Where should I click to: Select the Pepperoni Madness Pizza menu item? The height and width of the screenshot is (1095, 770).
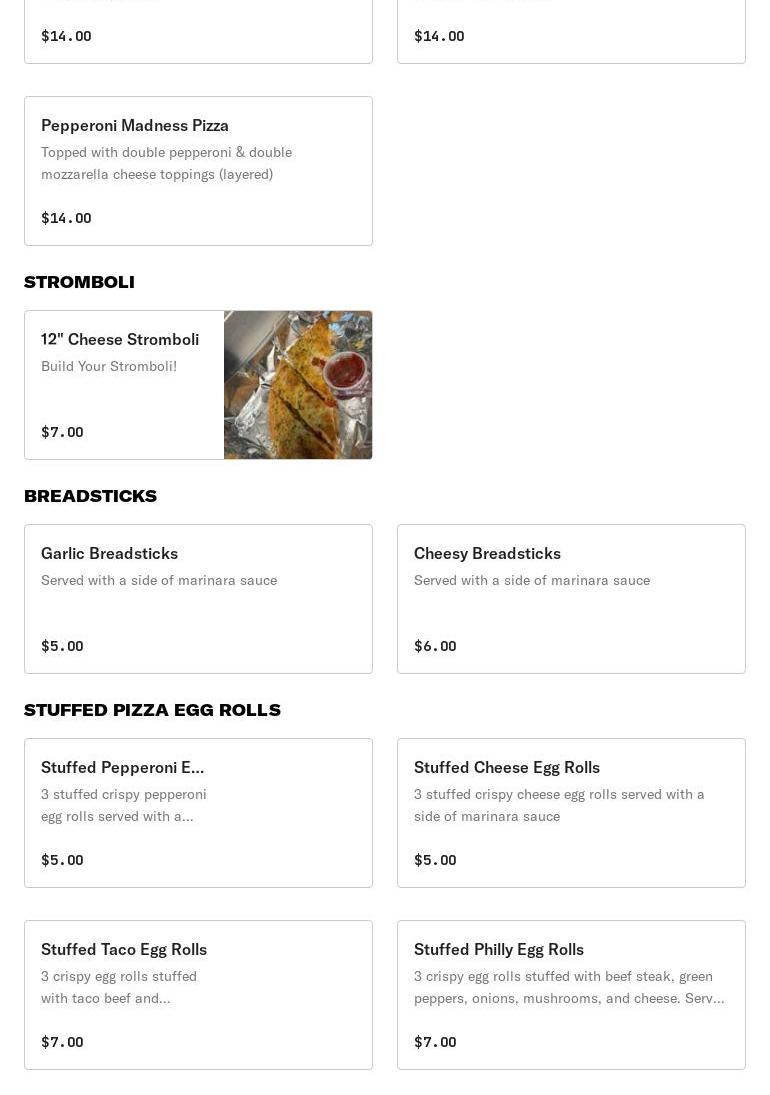198,170
